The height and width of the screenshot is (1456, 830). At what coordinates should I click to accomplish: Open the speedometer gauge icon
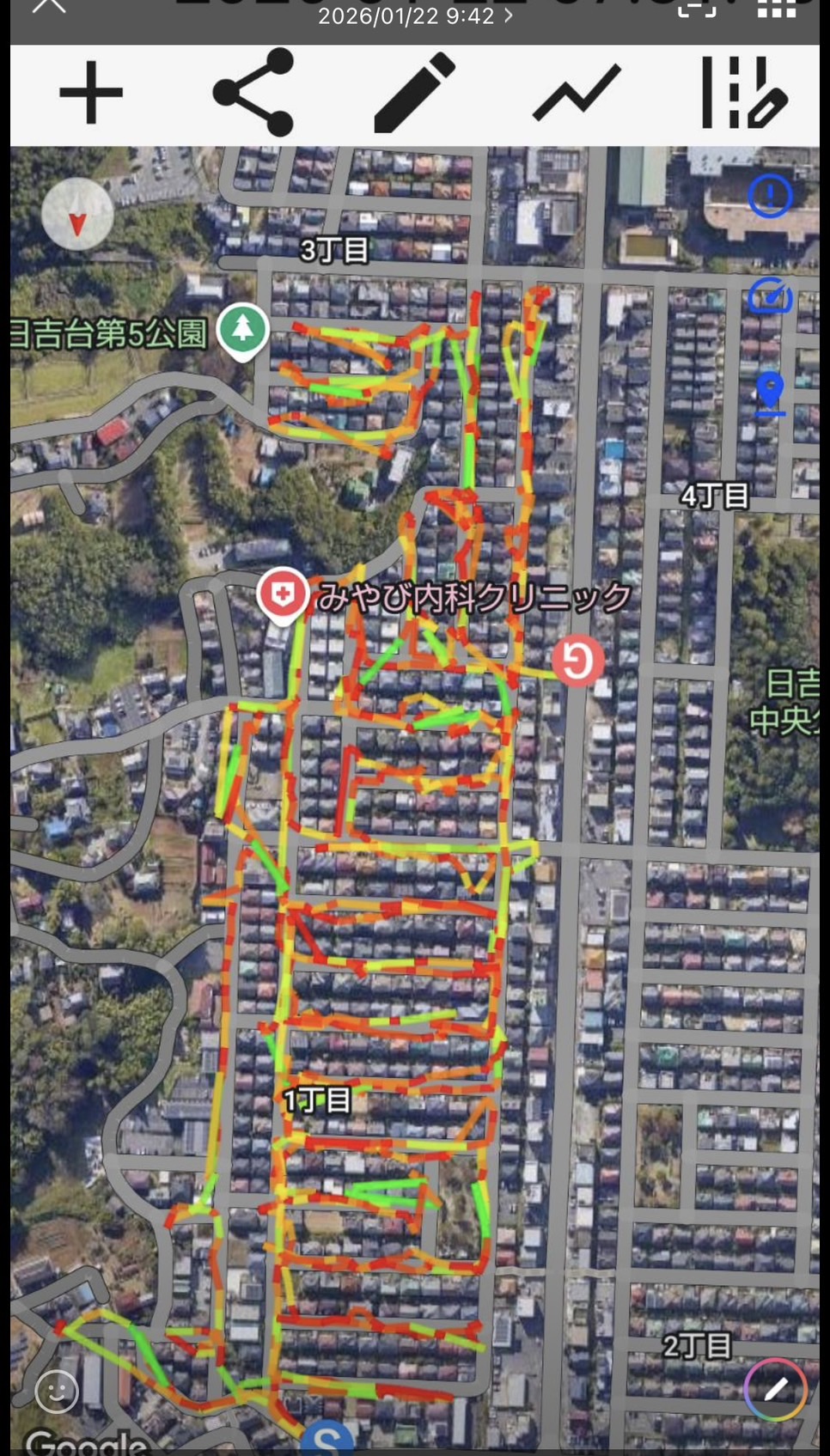[x=770, y=296]
